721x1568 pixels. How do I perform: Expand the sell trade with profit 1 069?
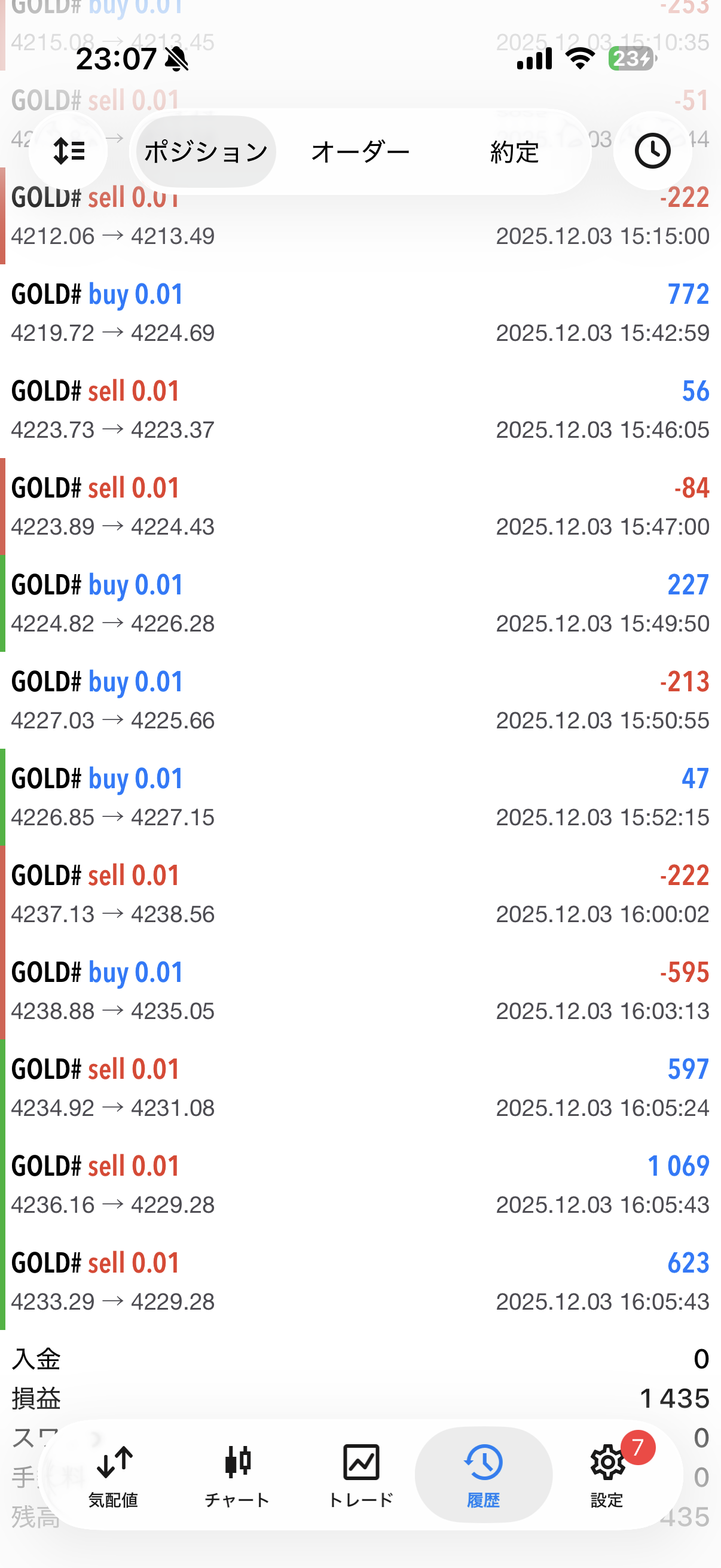pos(360,1185)
